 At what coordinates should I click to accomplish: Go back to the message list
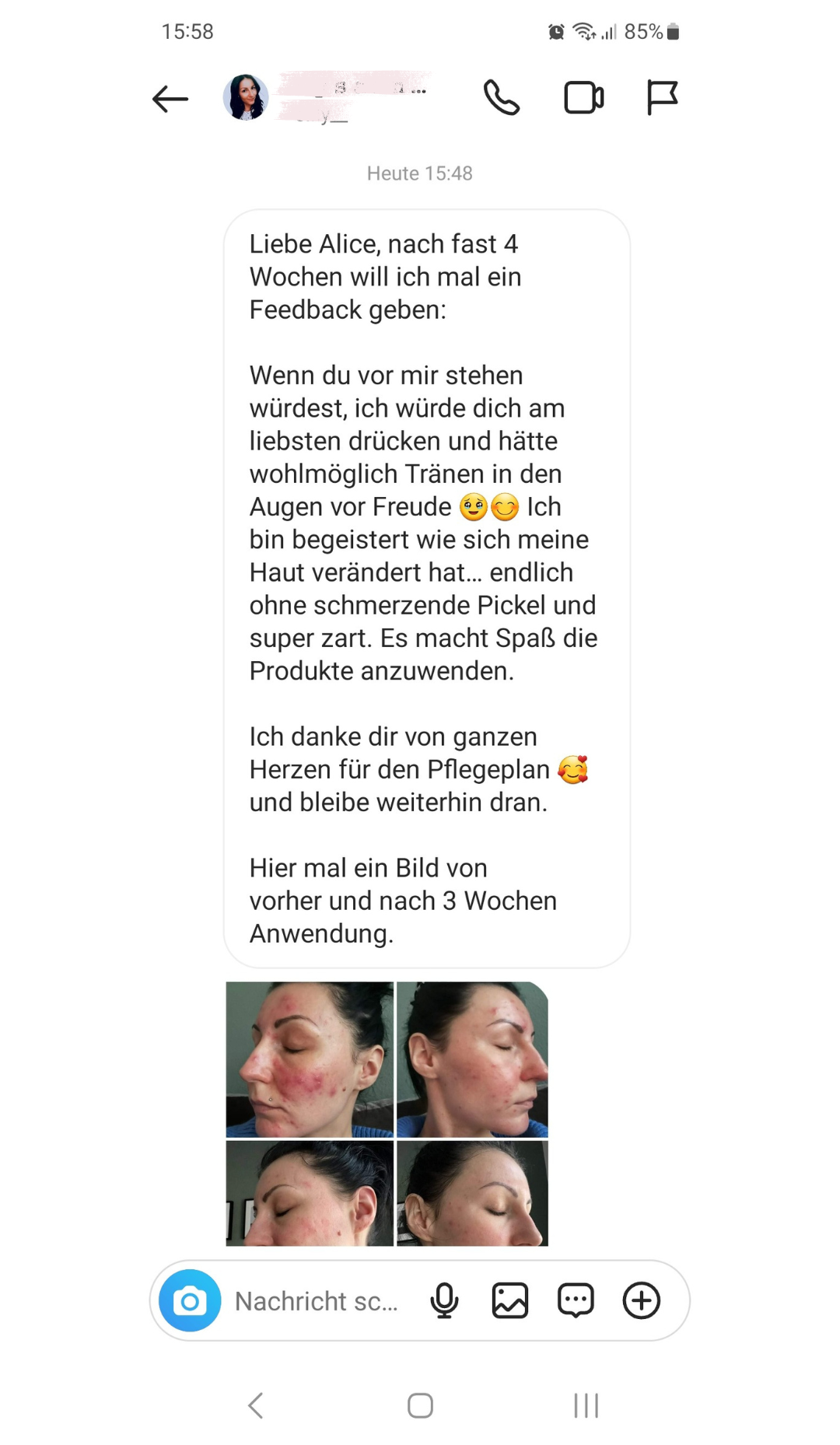[x=170, y=99]
